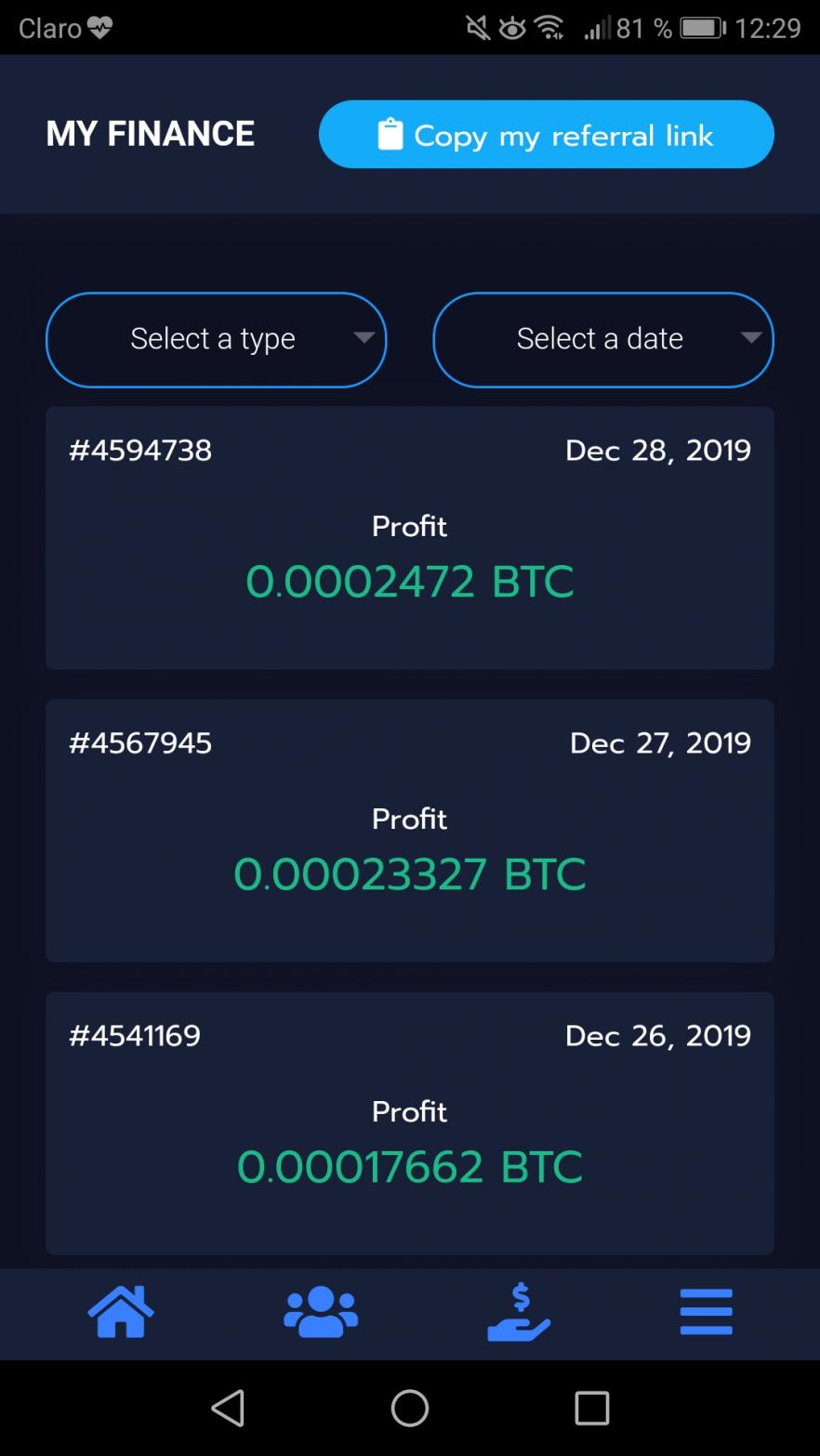
Task: Go to the system home screen
Action: [x=409, y=1408]
